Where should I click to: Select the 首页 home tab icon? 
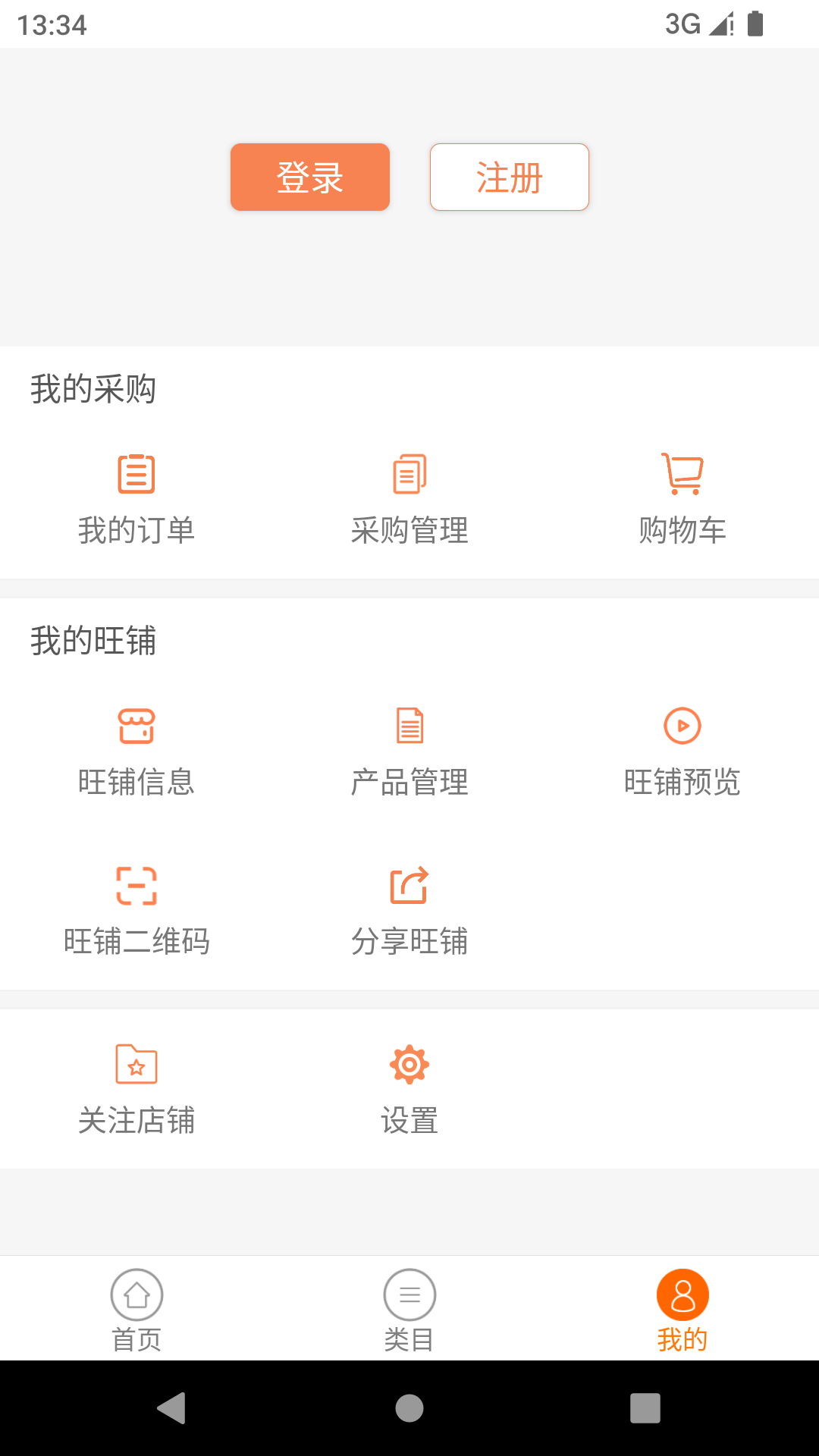tap(136, 1296)
